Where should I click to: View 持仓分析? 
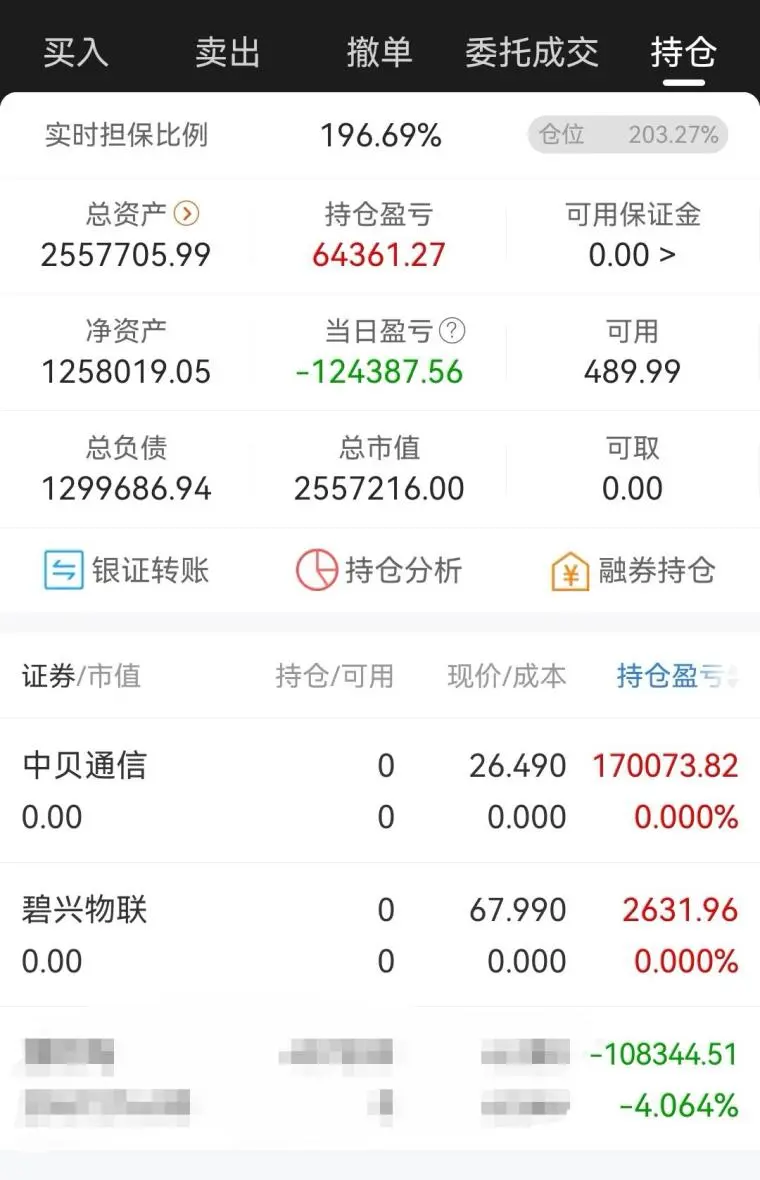pyautogui.click(x=379, y=571)
